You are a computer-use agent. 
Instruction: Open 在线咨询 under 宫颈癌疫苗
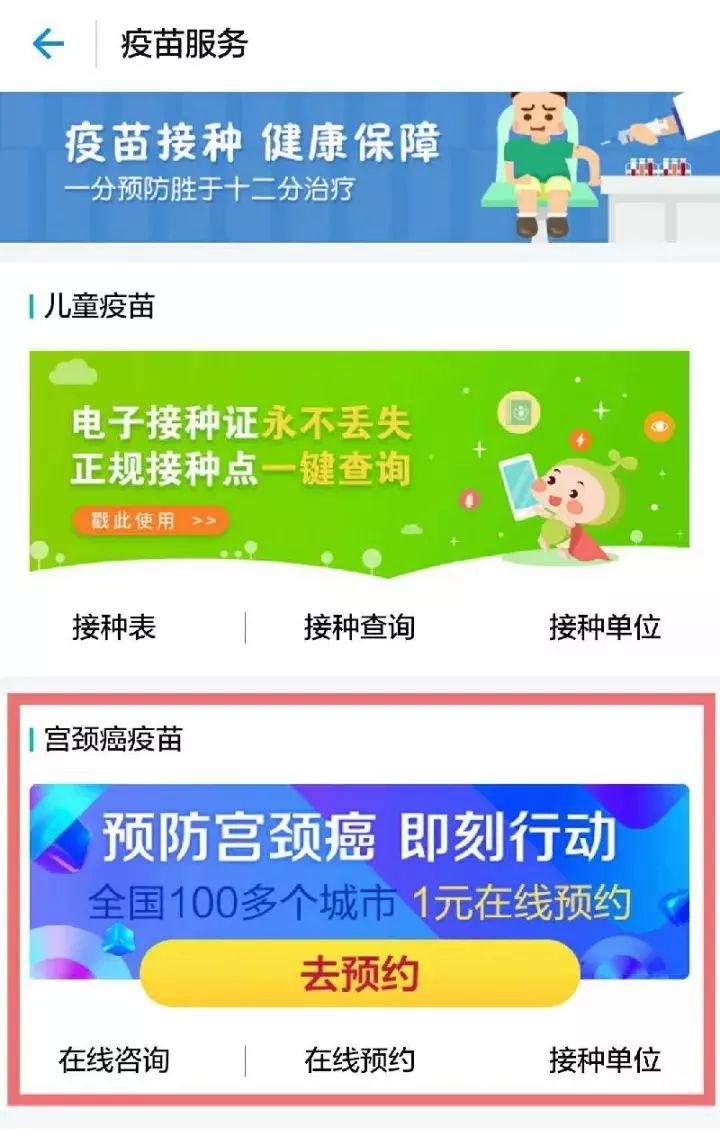pos(114,1060)
